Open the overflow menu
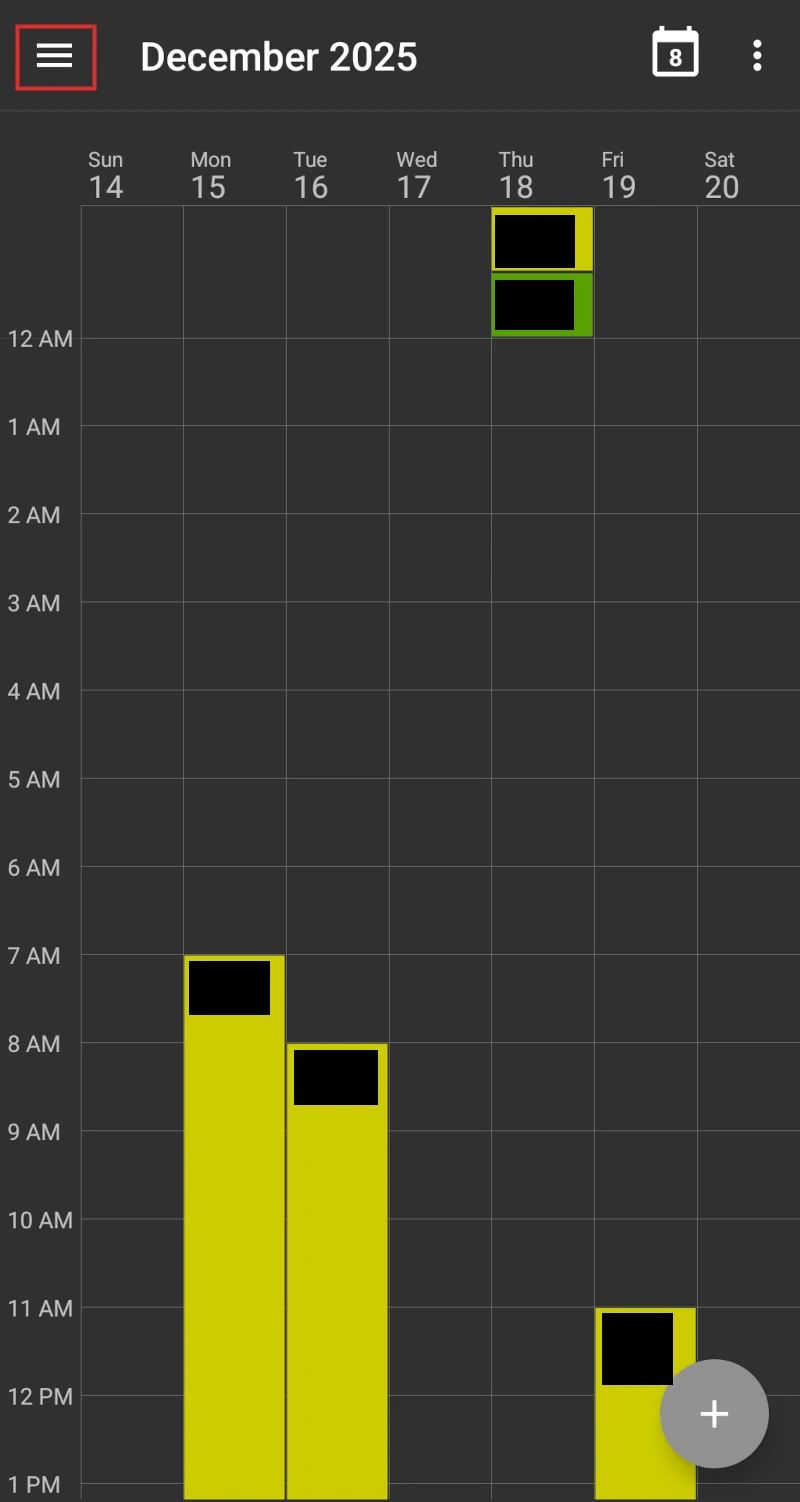This screenshot has width=800, height=1502. click(x=757, y=56)
